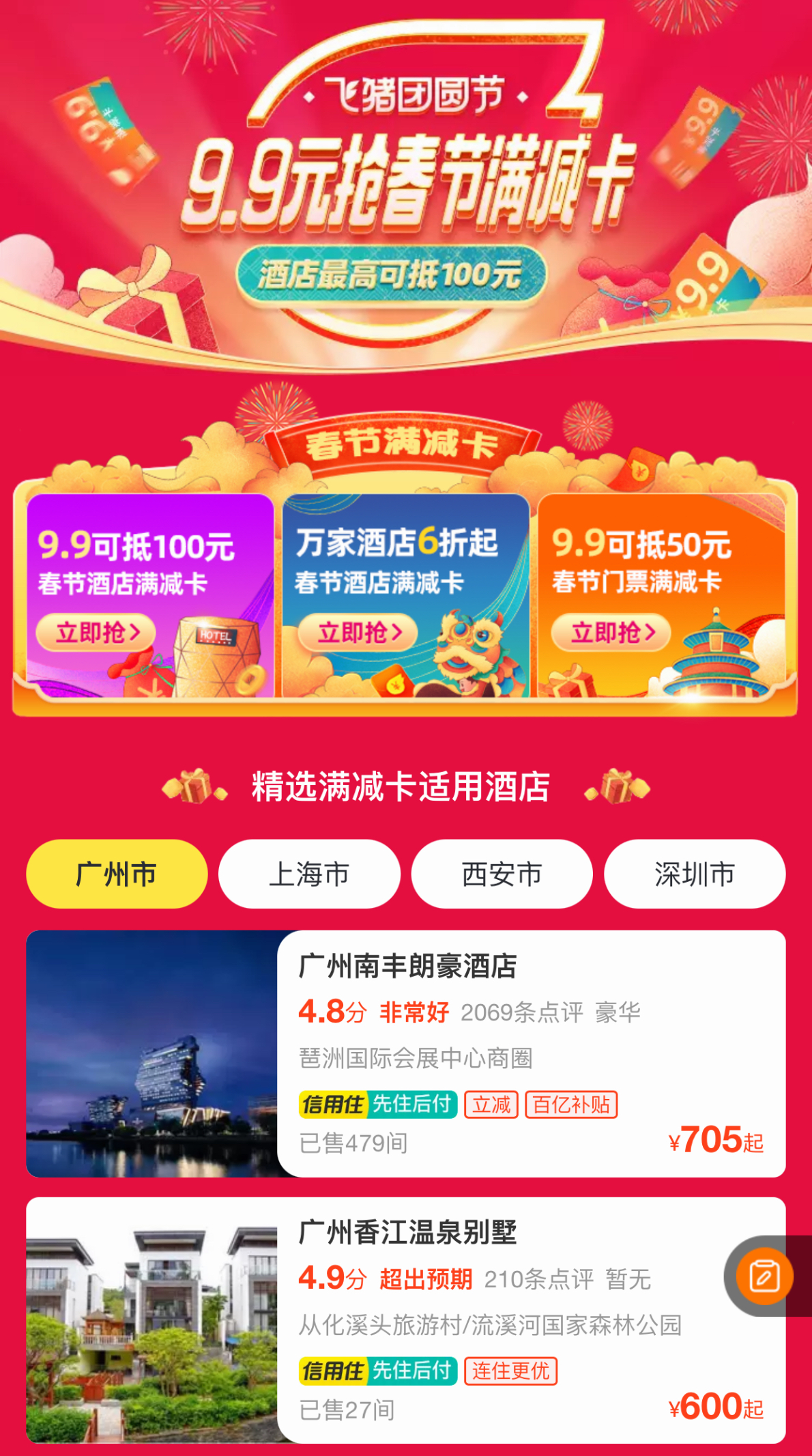Viewport: 812px width, 1456px height.
Task: Grab the 9.9可抵100元 hotel discount card
Action: [x=96, y=633]
